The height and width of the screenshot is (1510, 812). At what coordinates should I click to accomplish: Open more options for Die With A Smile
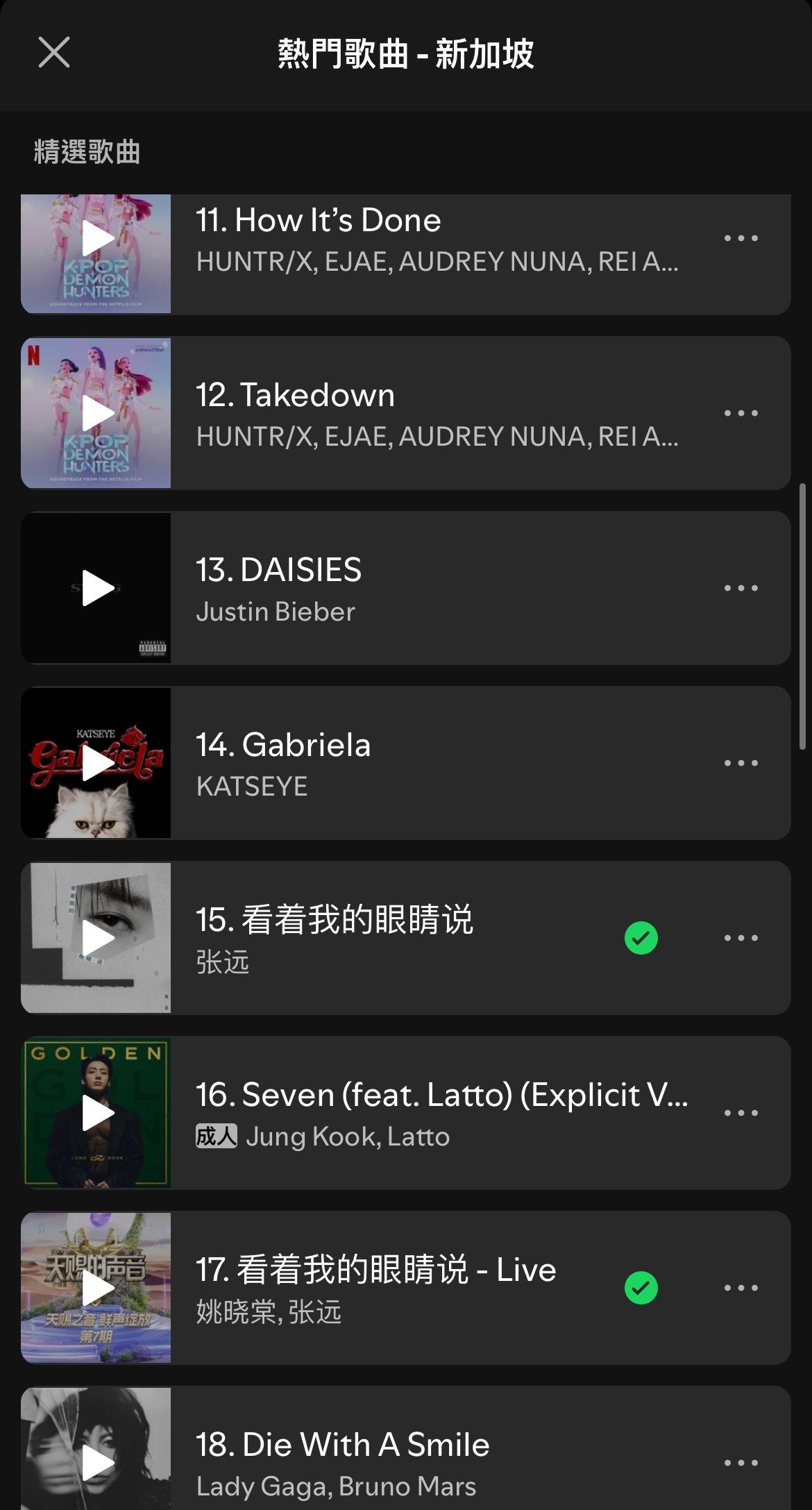click(741, 1463)
